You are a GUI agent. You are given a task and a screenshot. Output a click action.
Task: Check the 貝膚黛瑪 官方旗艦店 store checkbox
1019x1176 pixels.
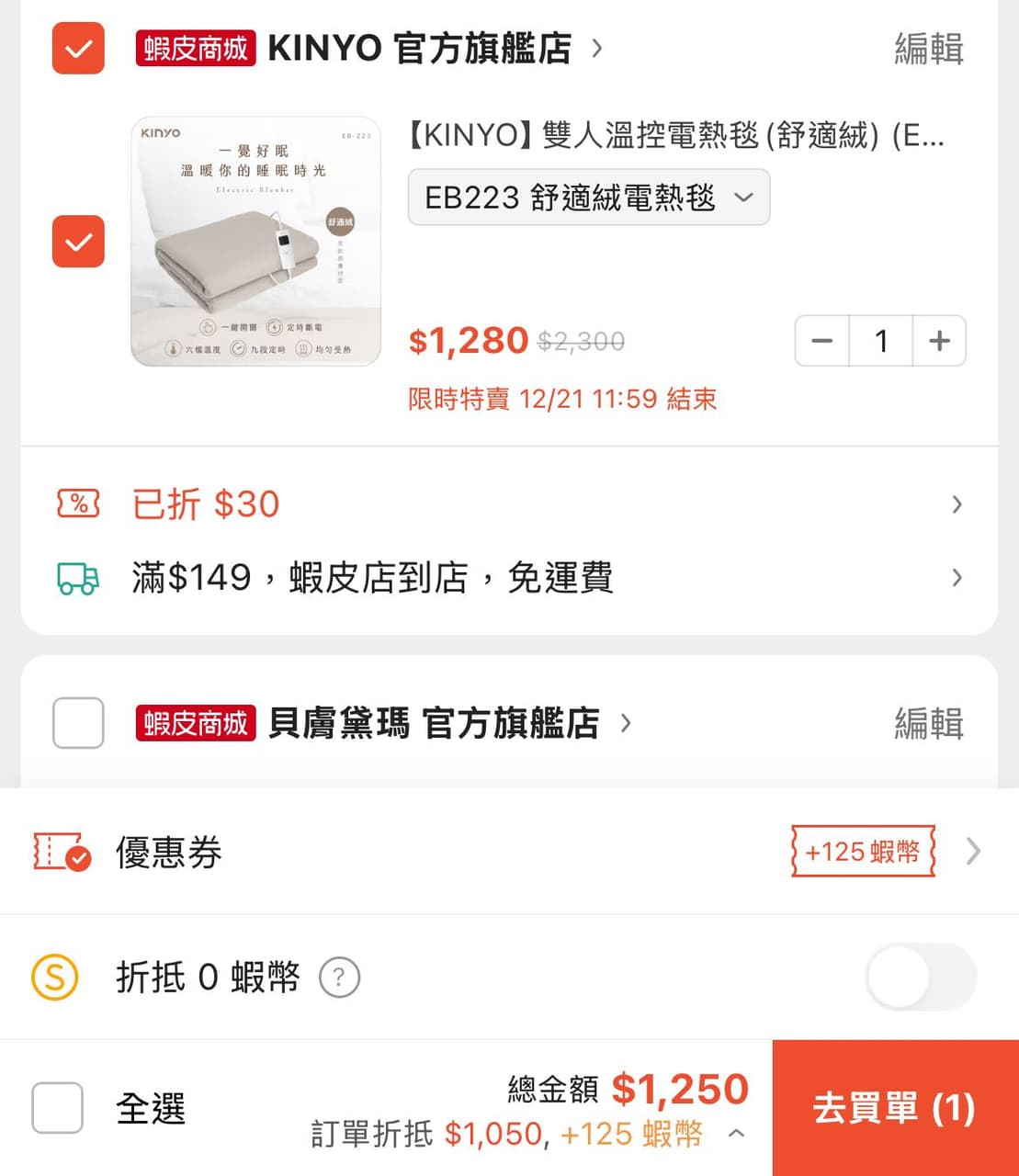click(77, 723)
